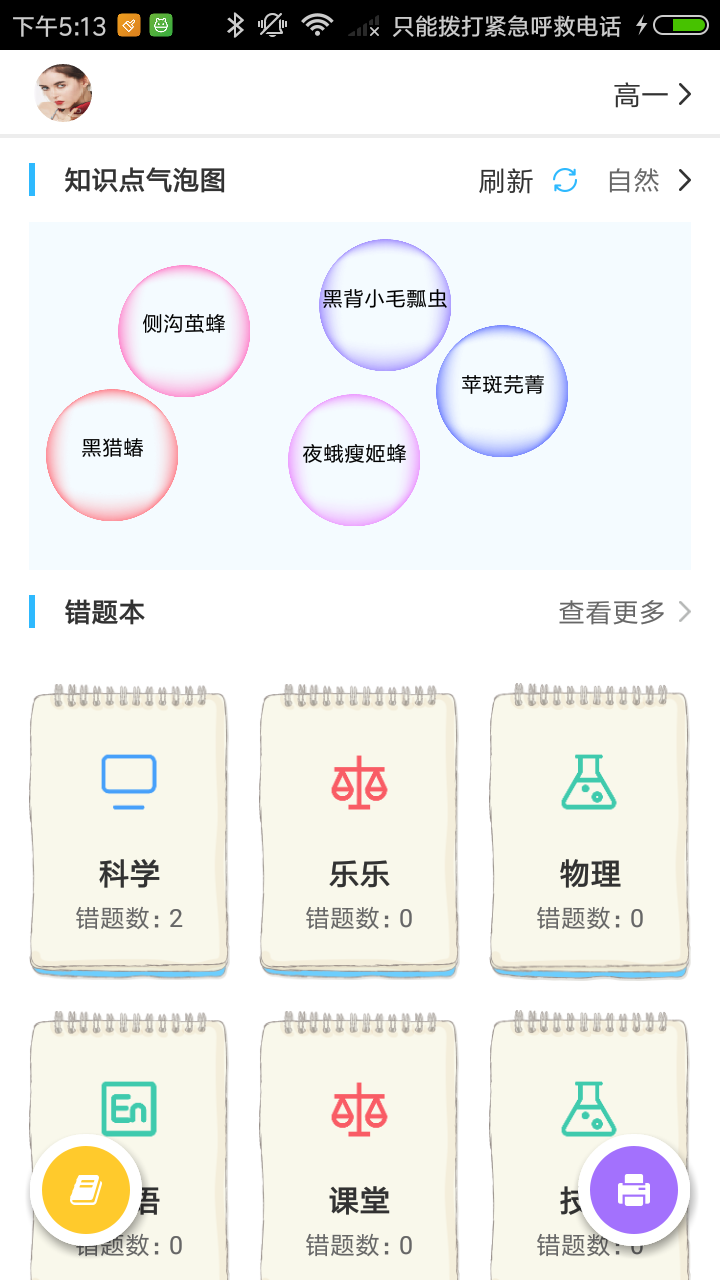Open the profile avatar
Image resolution: width=720 pixels, height=1280 pixels.
coord(64,94)
